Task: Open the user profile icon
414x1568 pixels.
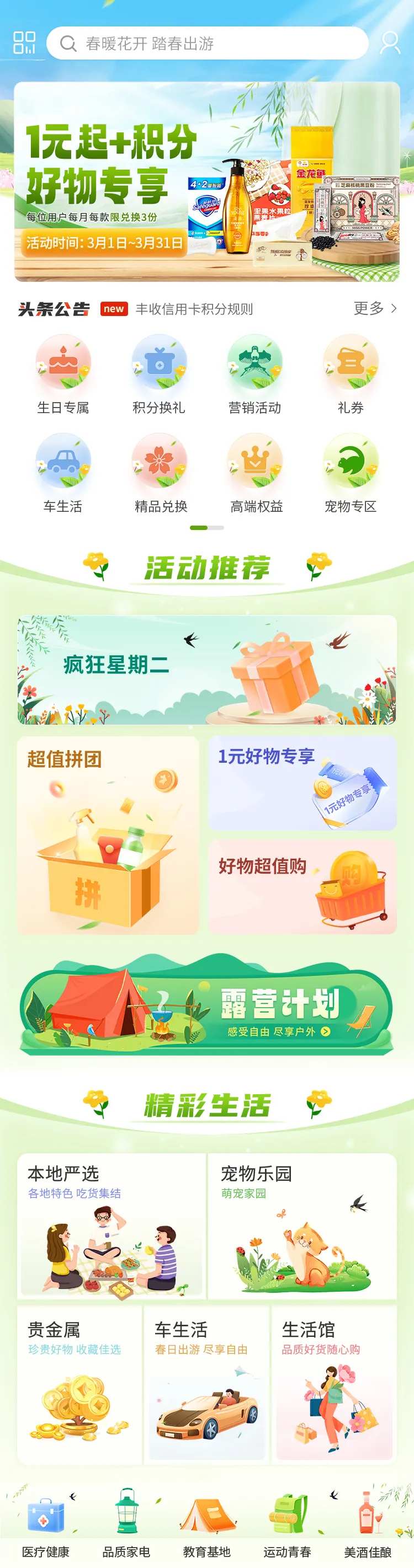Action: [390, 43]
